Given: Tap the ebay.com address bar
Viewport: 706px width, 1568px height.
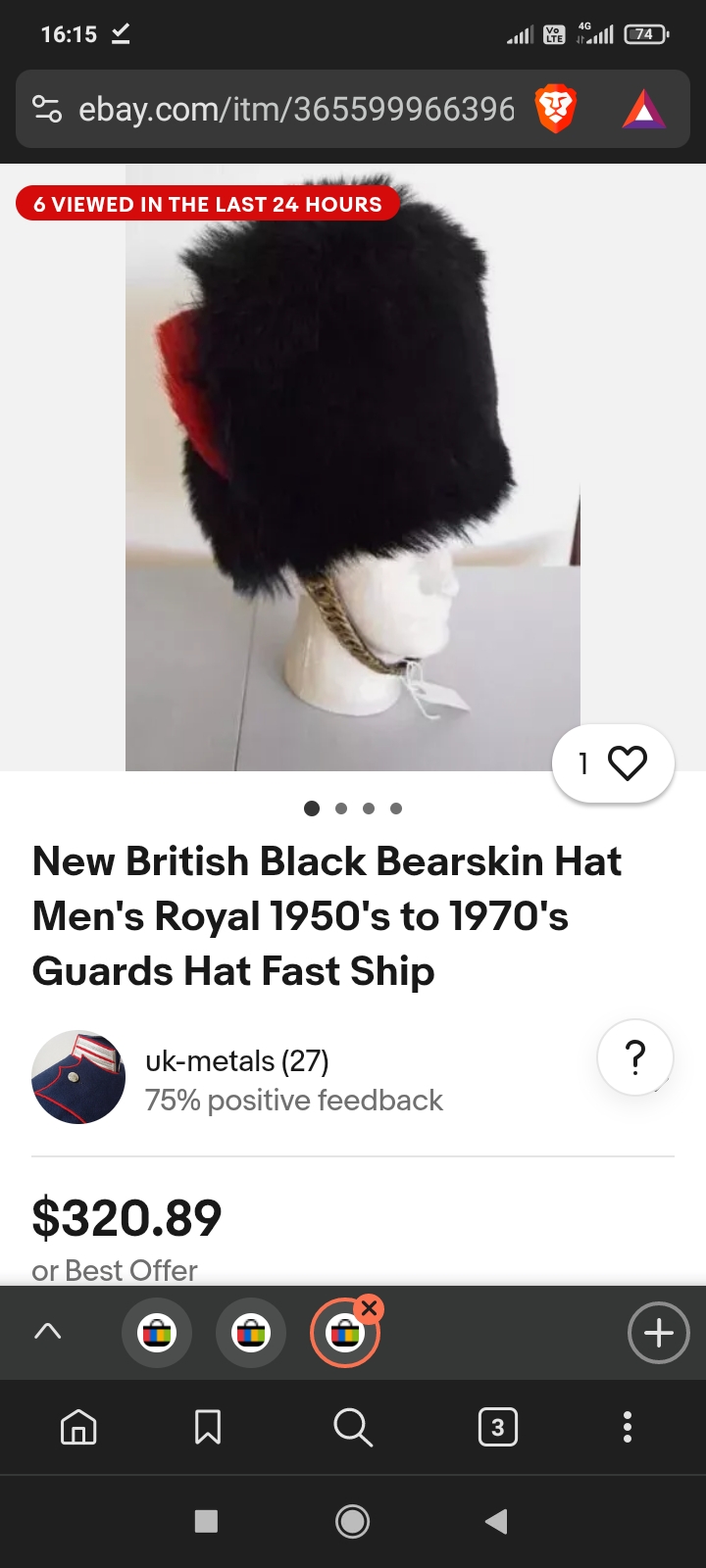Looking at the screenshot, I should [x=294, y=109].
